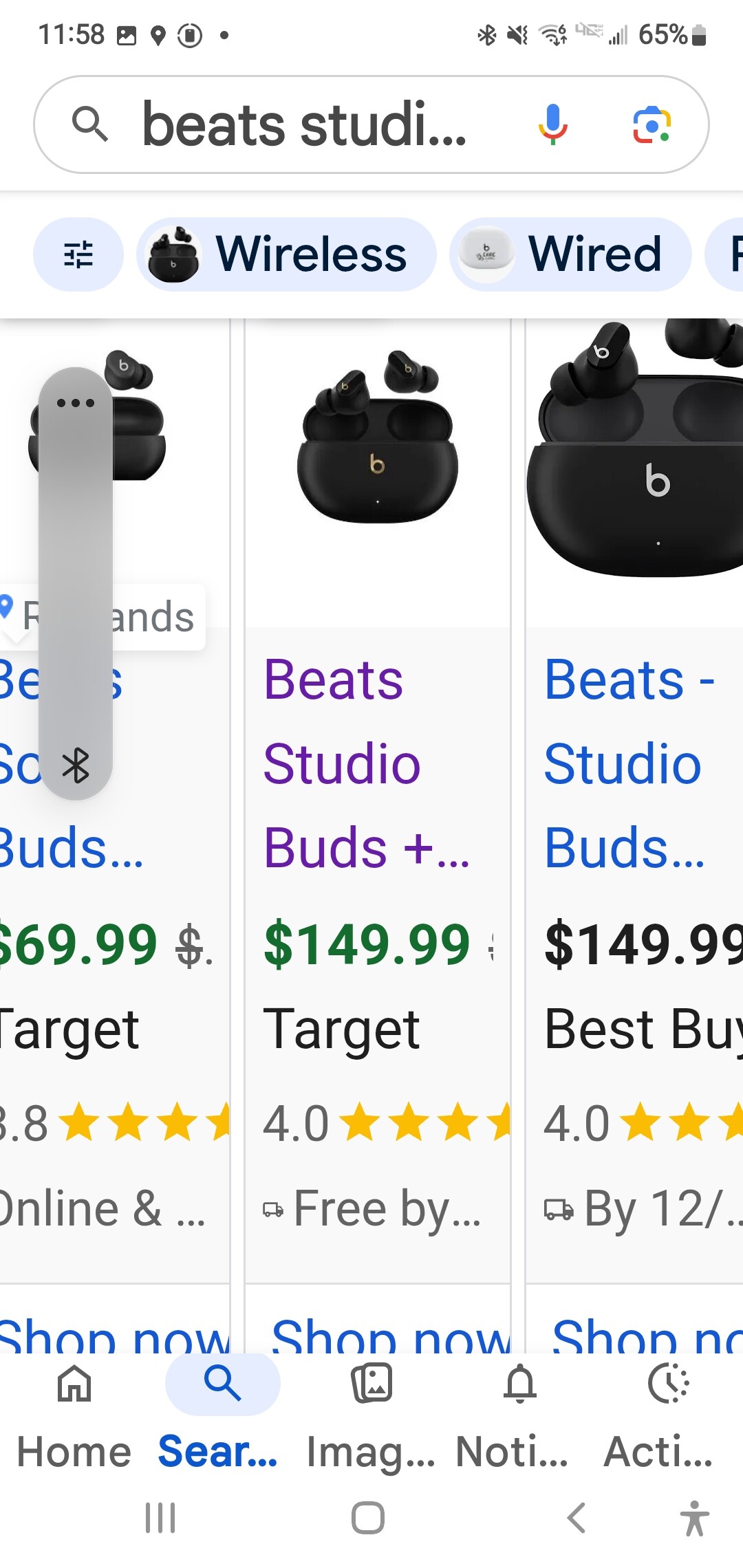This screenshot has width=743, height=1568.
Task: Open the Beats Studio Buds + product image
Action: pos(377,440)
